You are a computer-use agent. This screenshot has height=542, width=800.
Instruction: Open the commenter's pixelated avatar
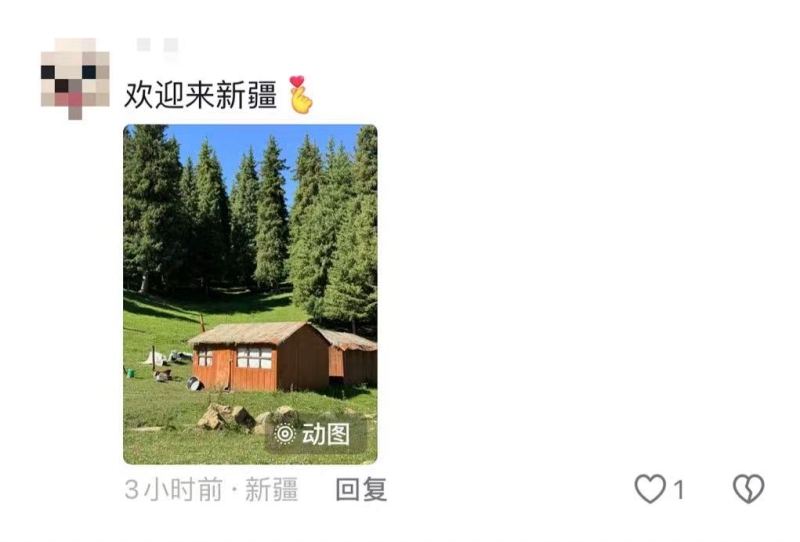tap(75, 78)
